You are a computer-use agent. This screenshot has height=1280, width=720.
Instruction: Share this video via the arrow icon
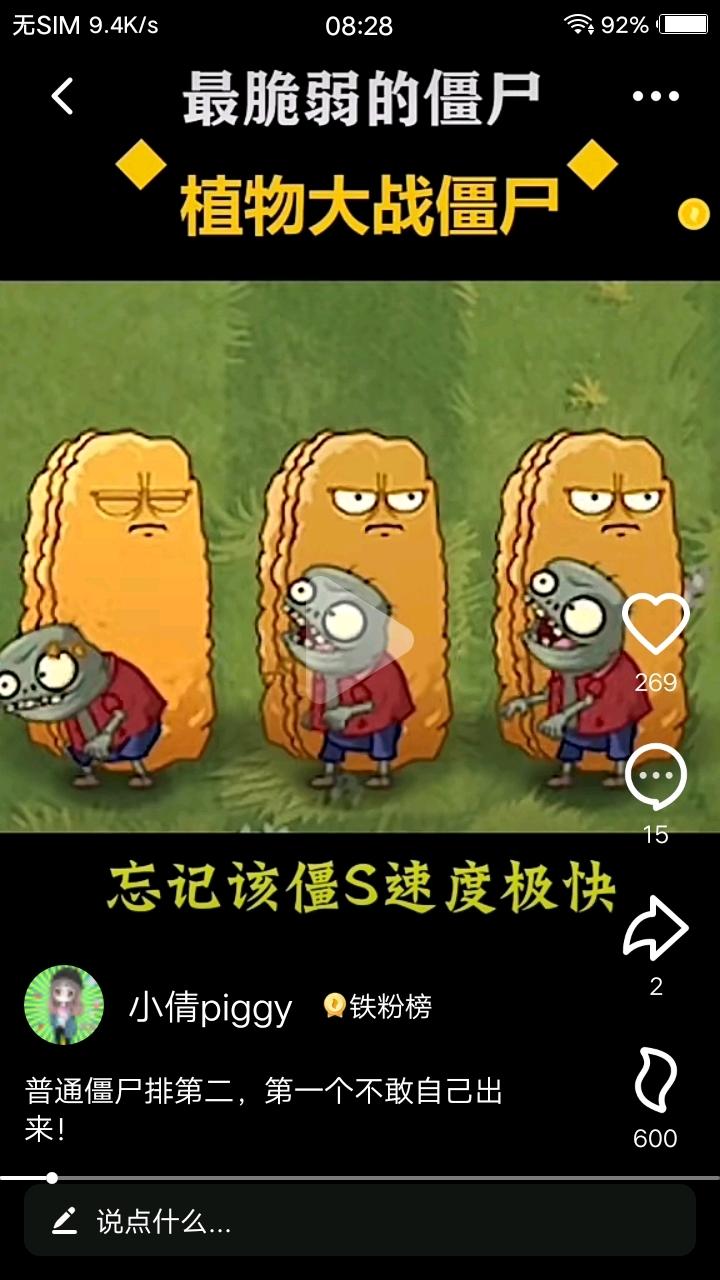[656, 929]
